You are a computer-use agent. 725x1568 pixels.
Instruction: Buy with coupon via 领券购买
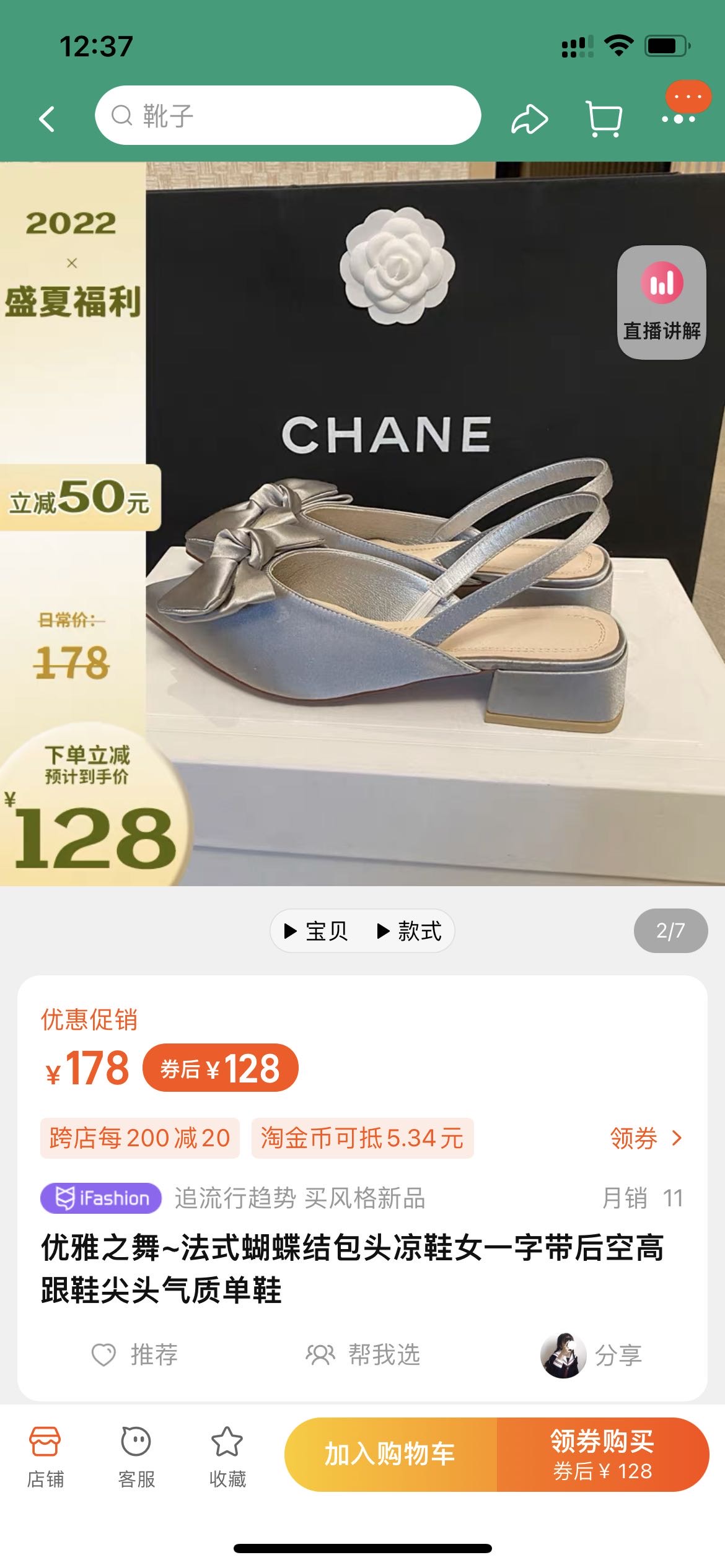pos(602,1454)
